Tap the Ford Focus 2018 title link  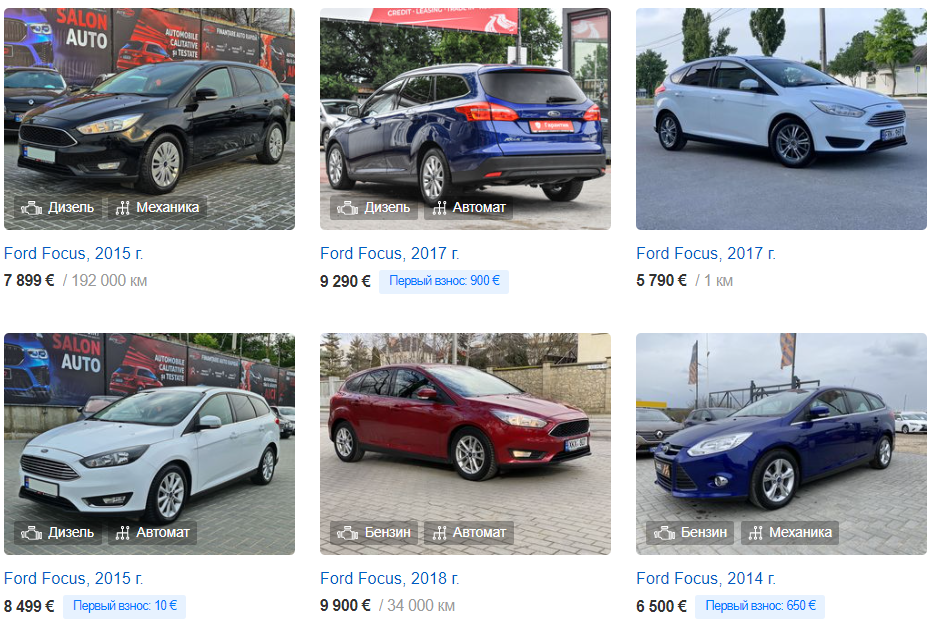pos(390,578)
